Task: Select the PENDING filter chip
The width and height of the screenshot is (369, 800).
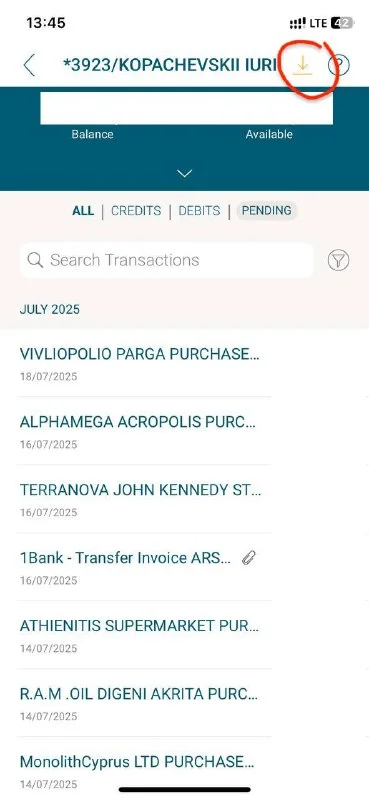Action: coord(266,211)
